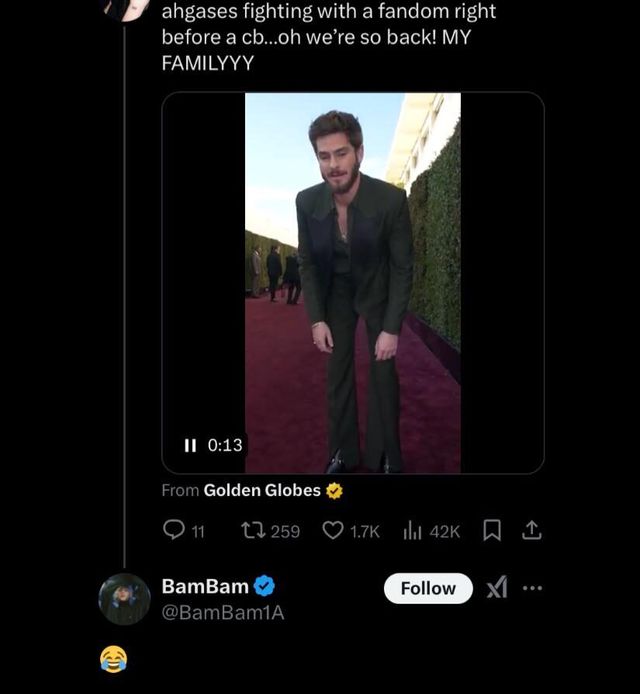View the @BamBam1A profile handle
Screen dimensions: 640x694
pos(222,613)
